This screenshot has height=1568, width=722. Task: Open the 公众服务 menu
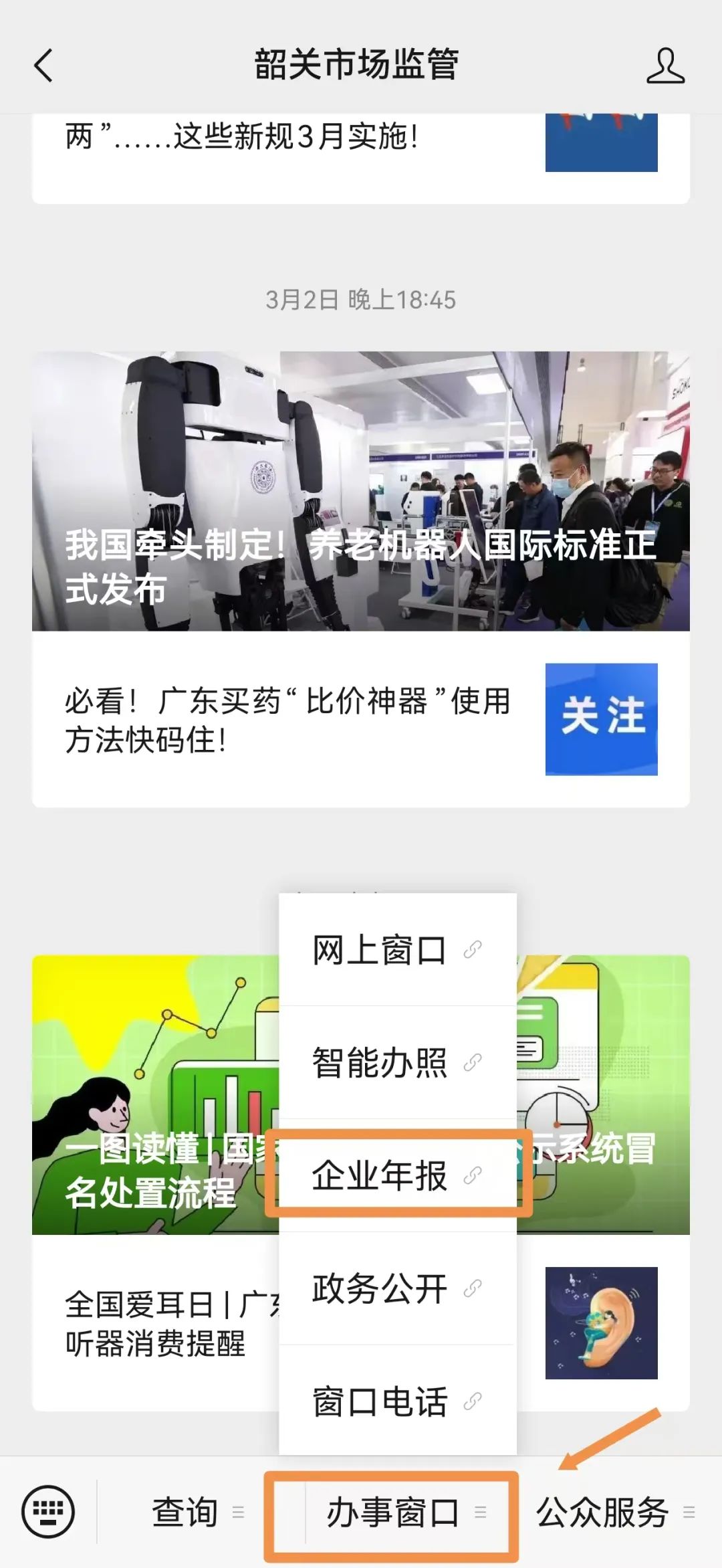[x=602, y=1512]
